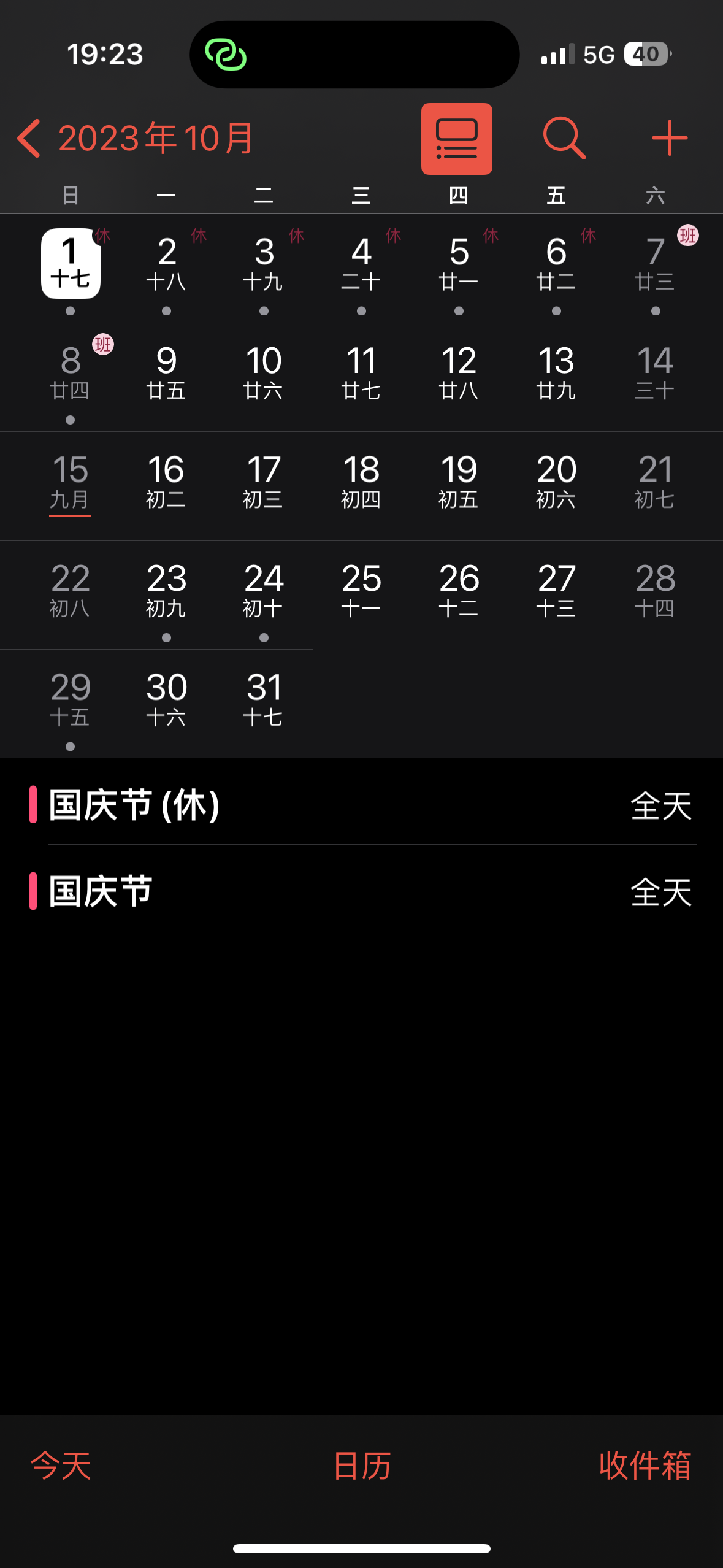This screenshot has width=723, height=1568.
Task: Open the 日历 calendars list
Action: [362, 1466]
